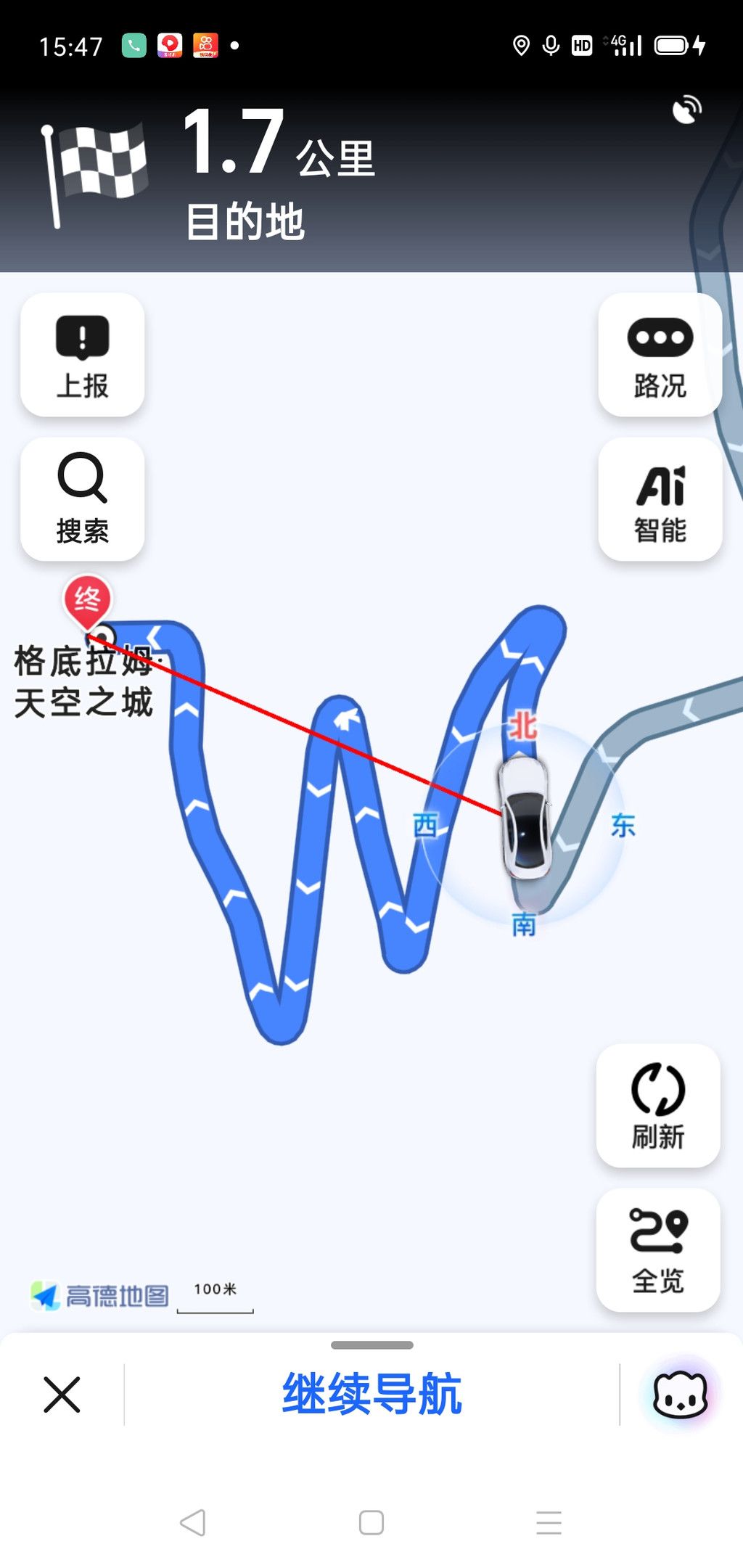This screenshot has height=1568, width=743.
Task: Tap the satellite signal icon
Action: (x=686, y=110)
